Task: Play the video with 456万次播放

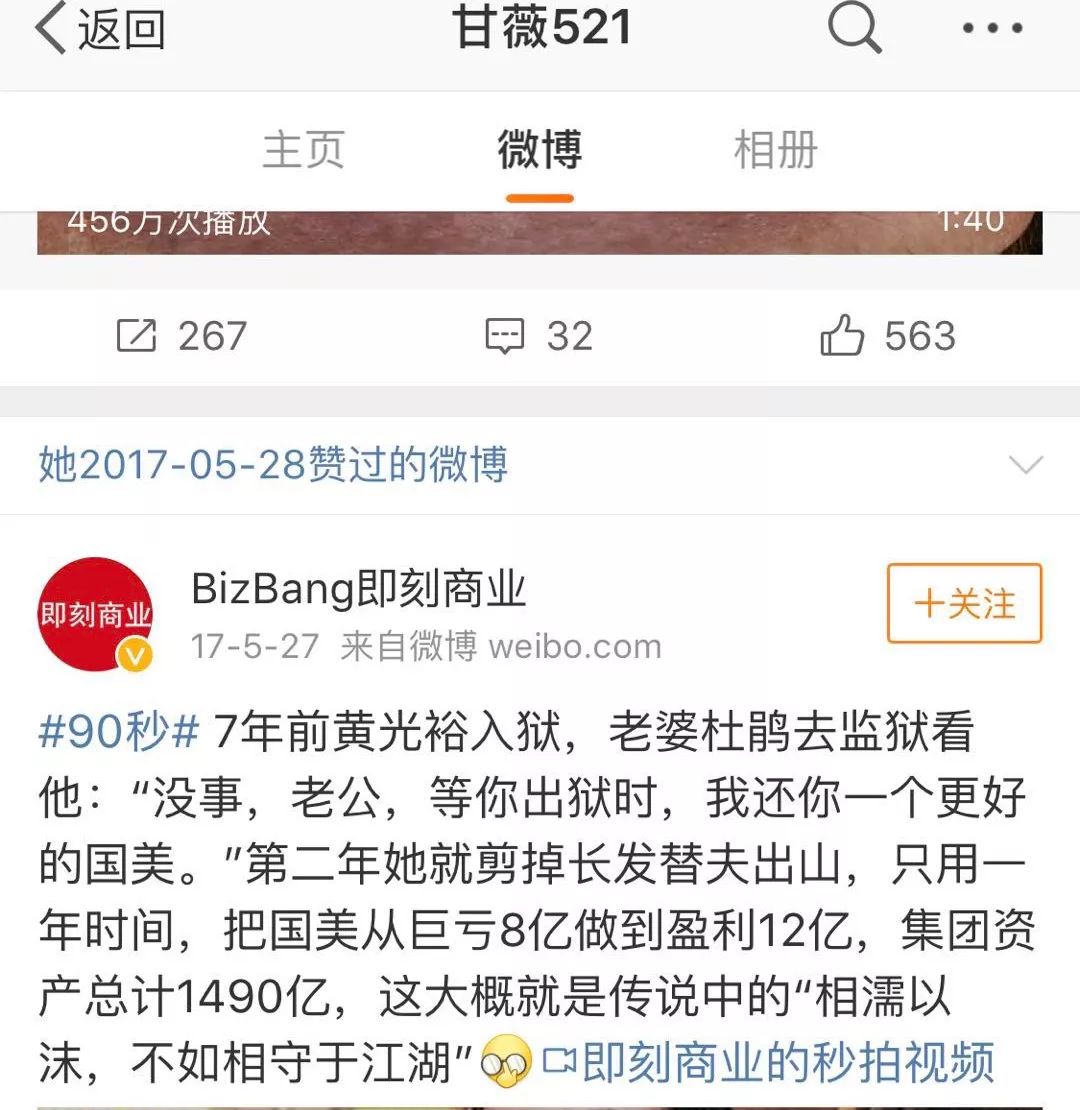Action: coord(539,232)
